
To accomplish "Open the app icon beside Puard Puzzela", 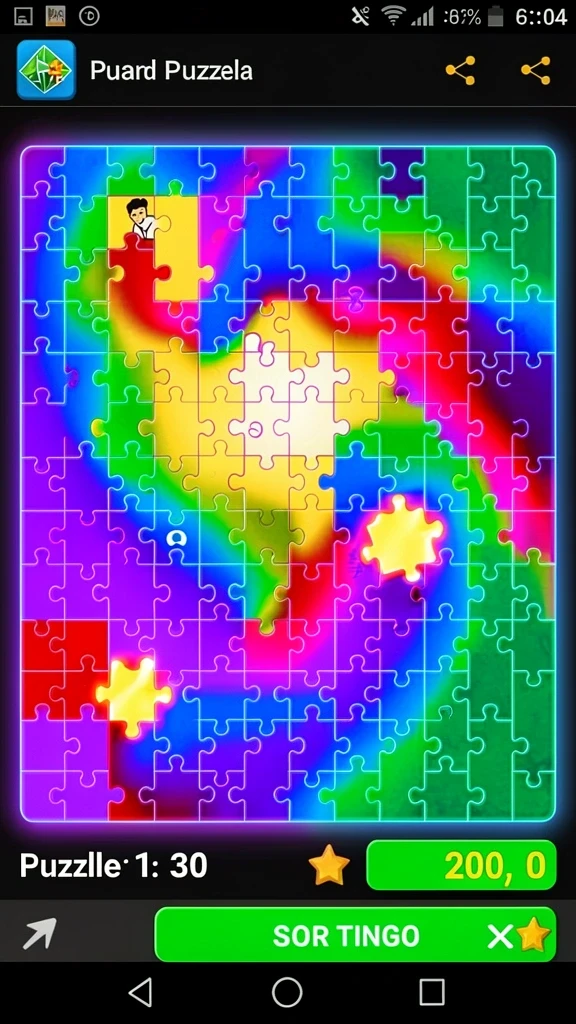I will (x=46, y=70).
